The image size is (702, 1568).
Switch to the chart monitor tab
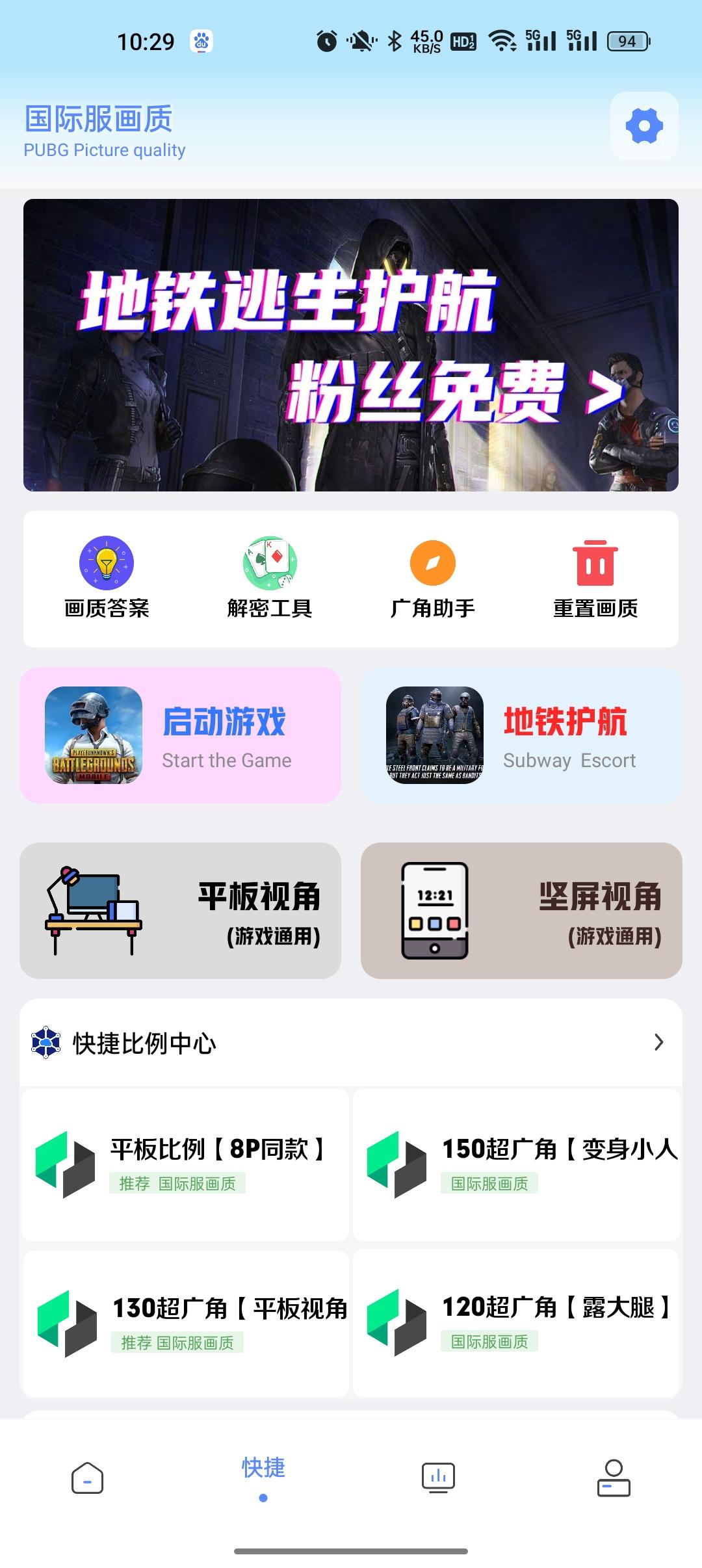(x=439, y=1478)
